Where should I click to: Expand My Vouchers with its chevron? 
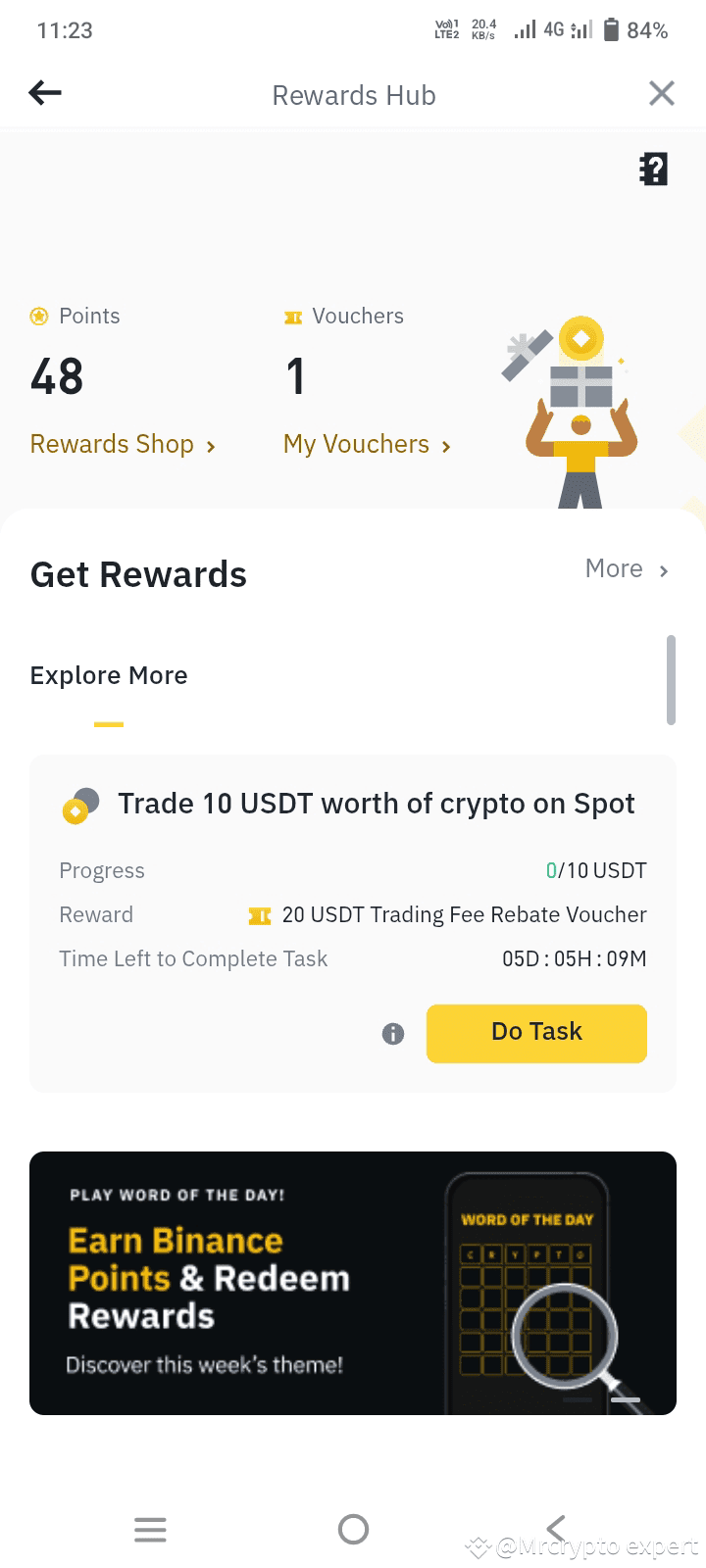click(446, 446)
